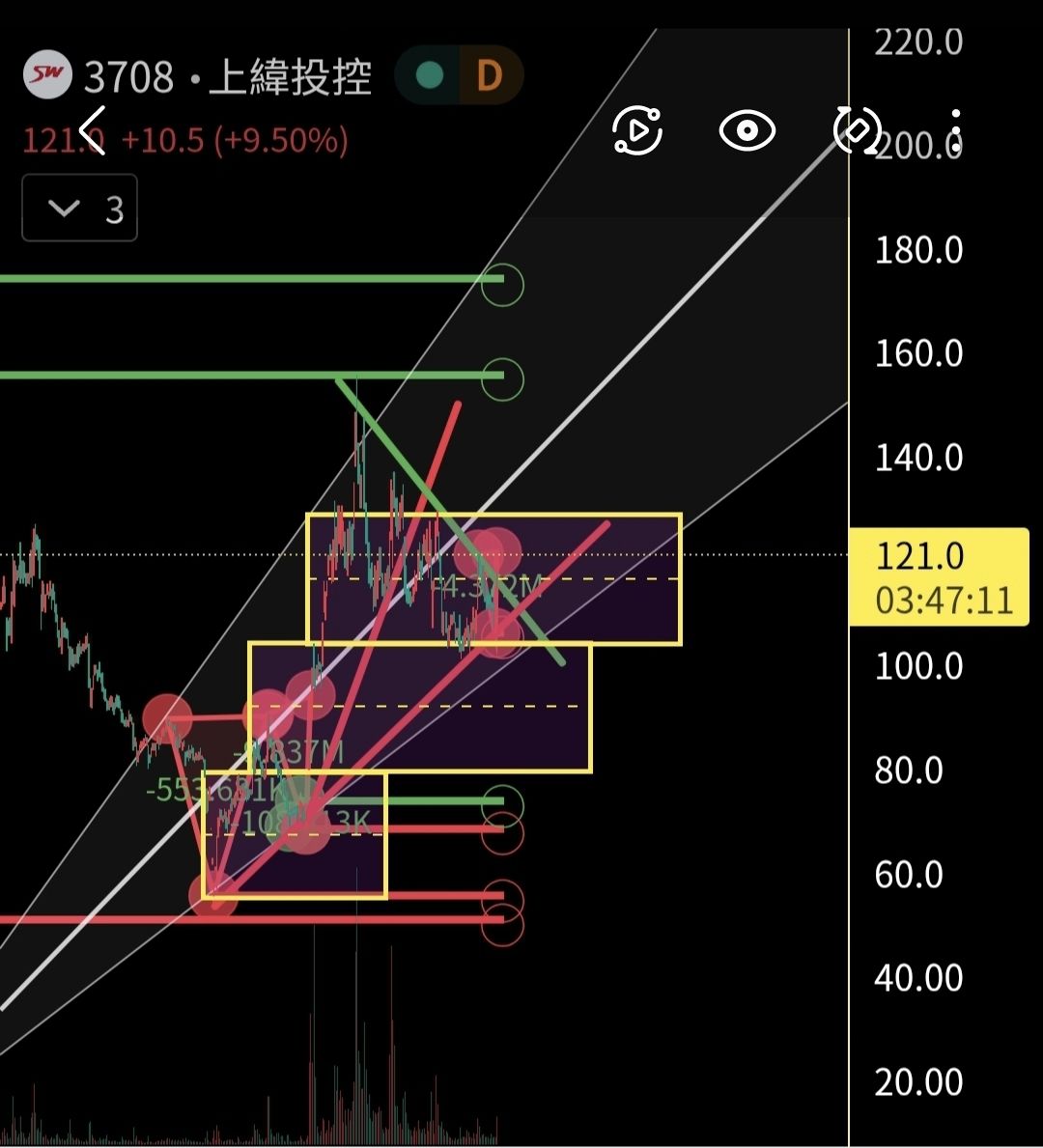The image size is (1043, 1148).
Task: Tap the circular play icon
Action: (637, 130)
